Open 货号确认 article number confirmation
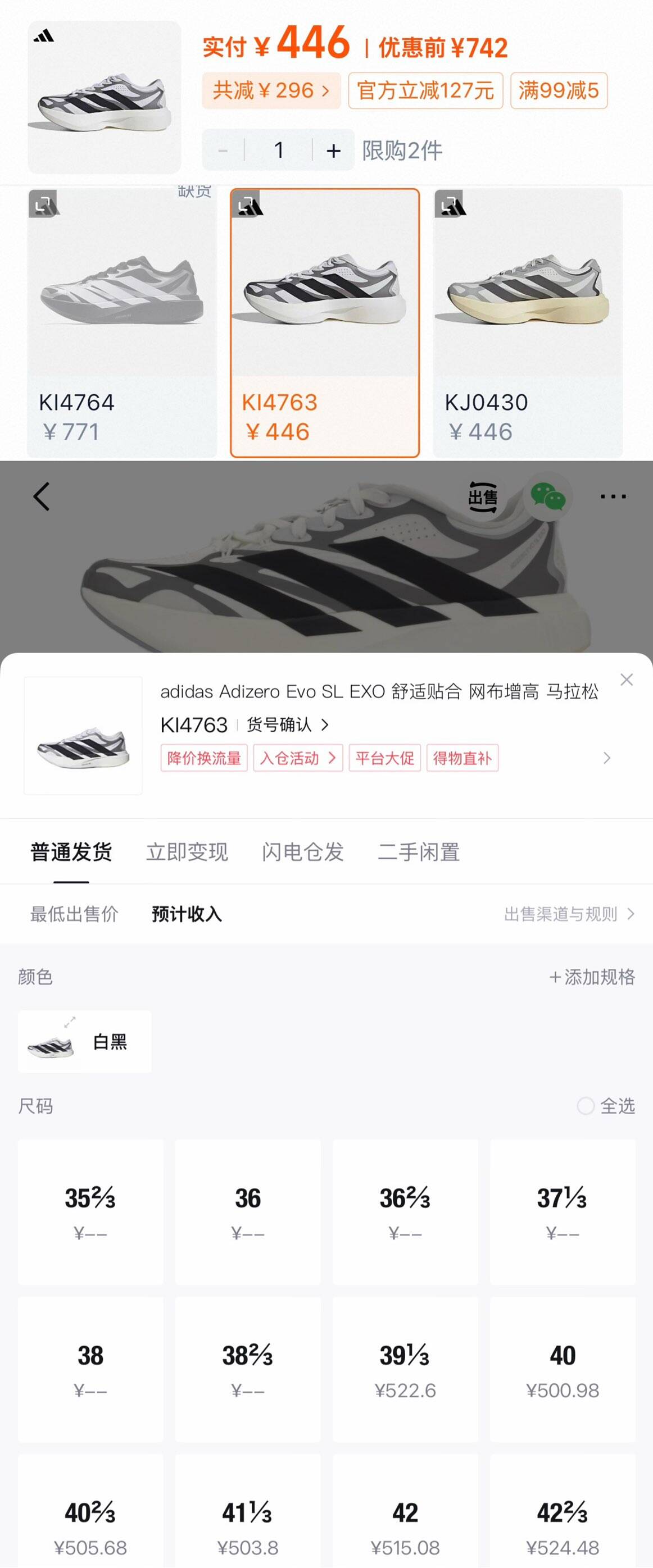The image size is (653, 1568). point(288,724)
